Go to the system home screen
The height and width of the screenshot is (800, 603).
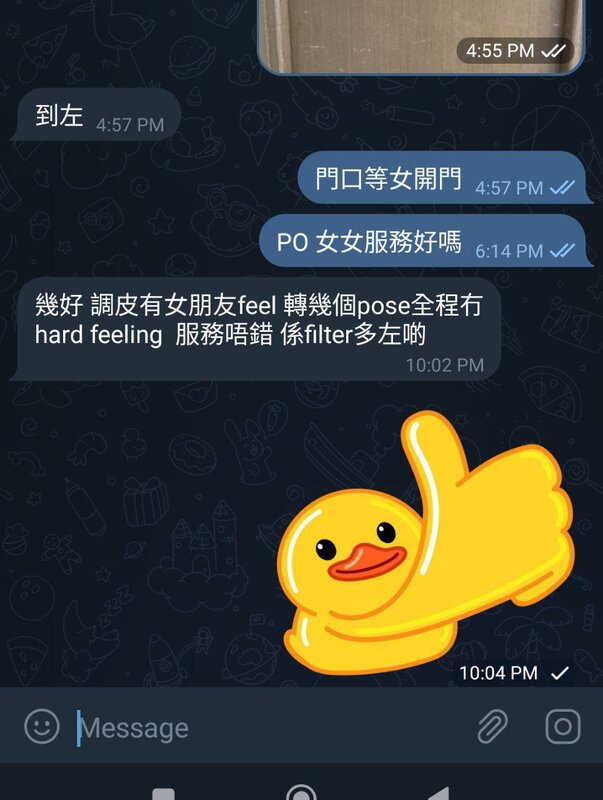tap(301, 793)
